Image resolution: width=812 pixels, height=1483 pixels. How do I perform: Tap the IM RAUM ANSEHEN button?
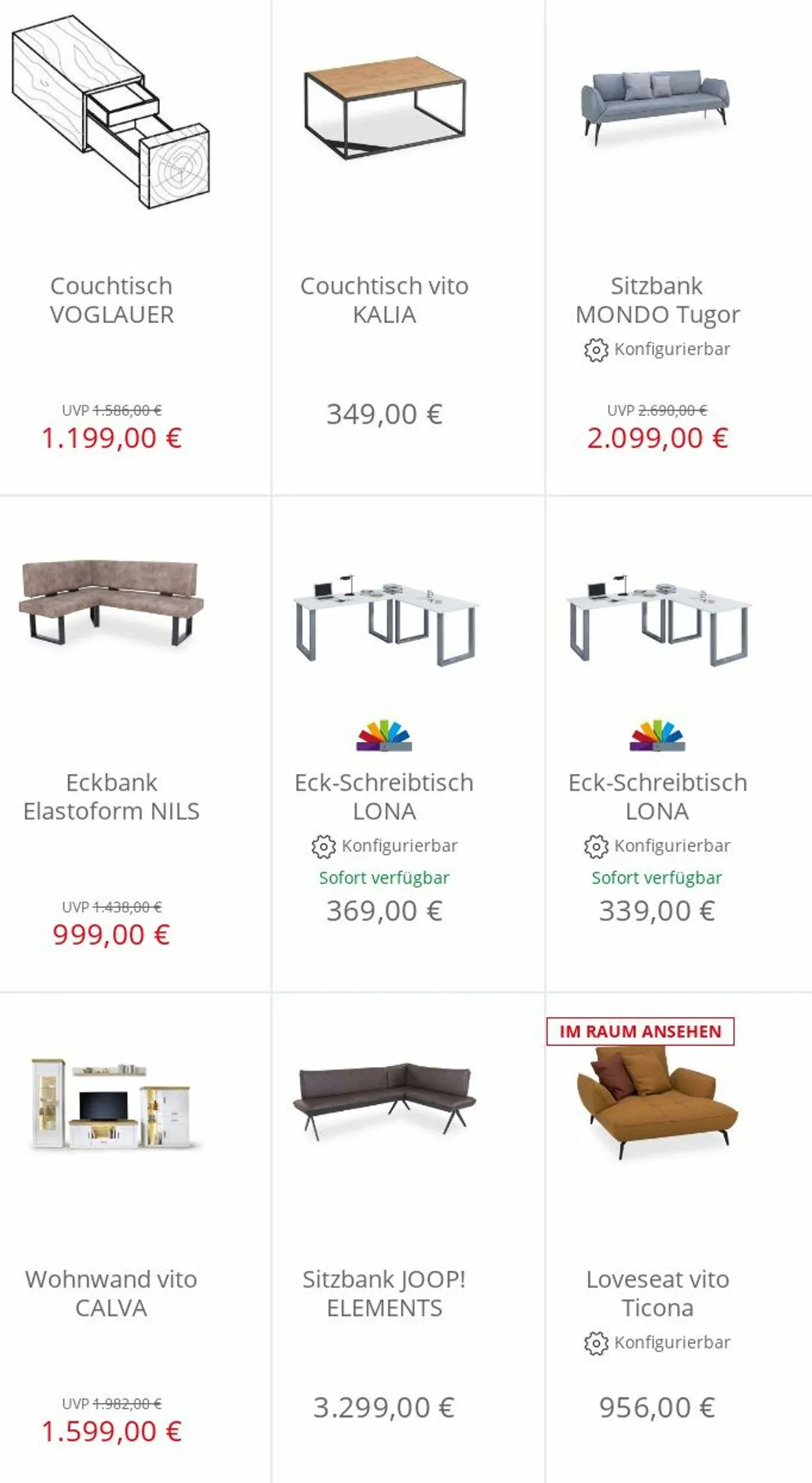click(x=641, y=1031)
